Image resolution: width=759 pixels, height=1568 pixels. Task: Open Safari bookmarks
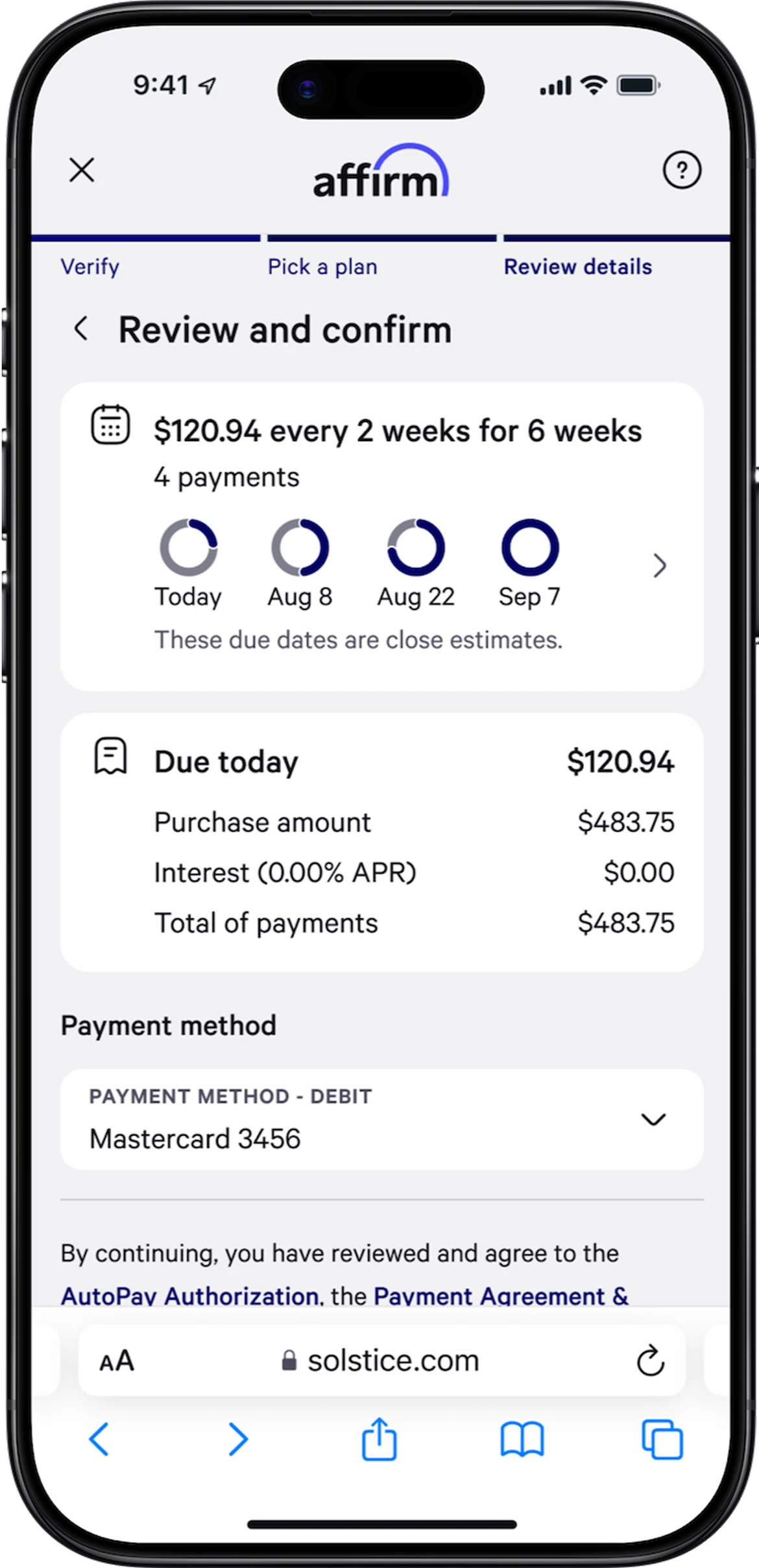pyautogui.click(x=522, y=1440)
